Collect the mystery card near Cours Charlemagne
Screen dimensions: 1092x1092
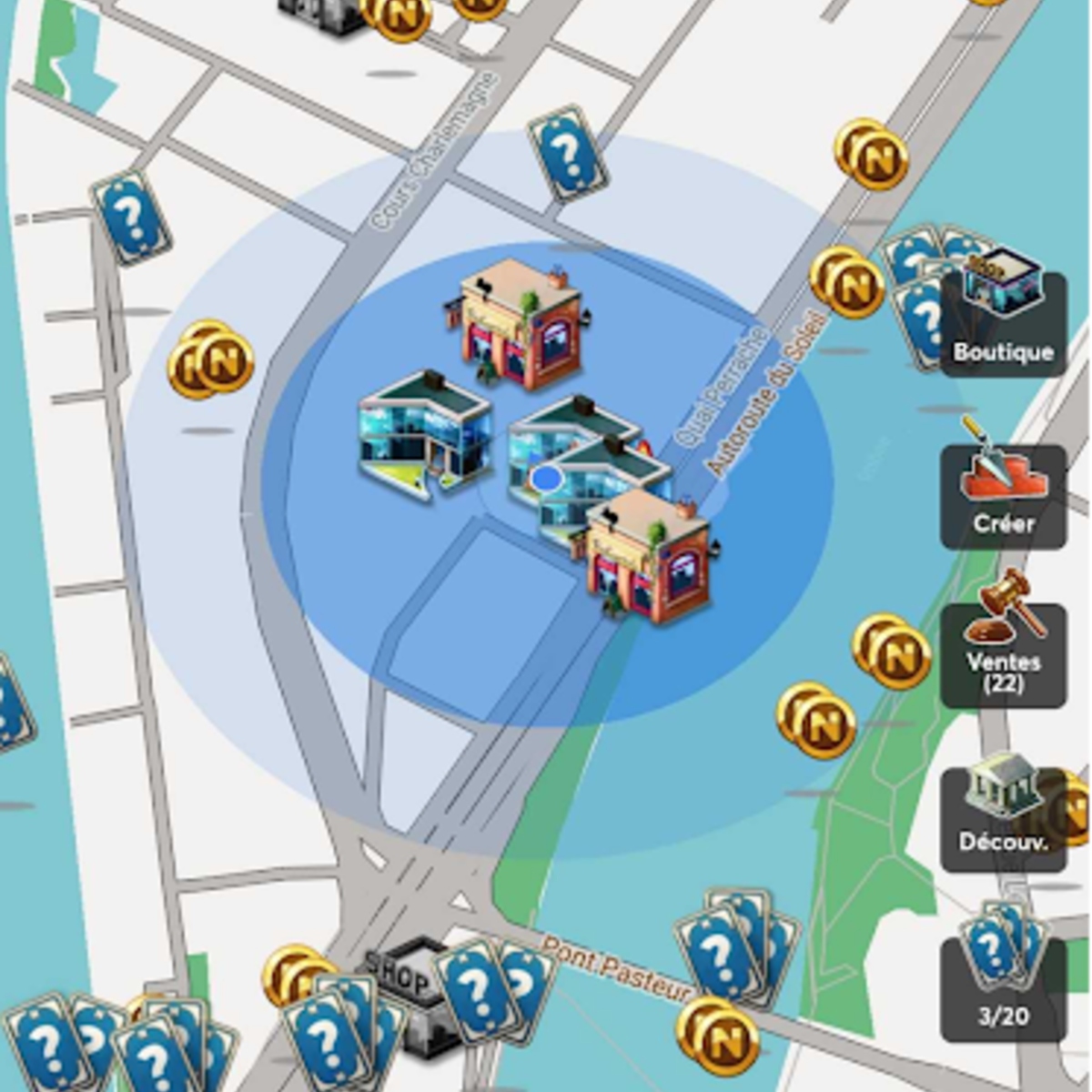(568, 153)
